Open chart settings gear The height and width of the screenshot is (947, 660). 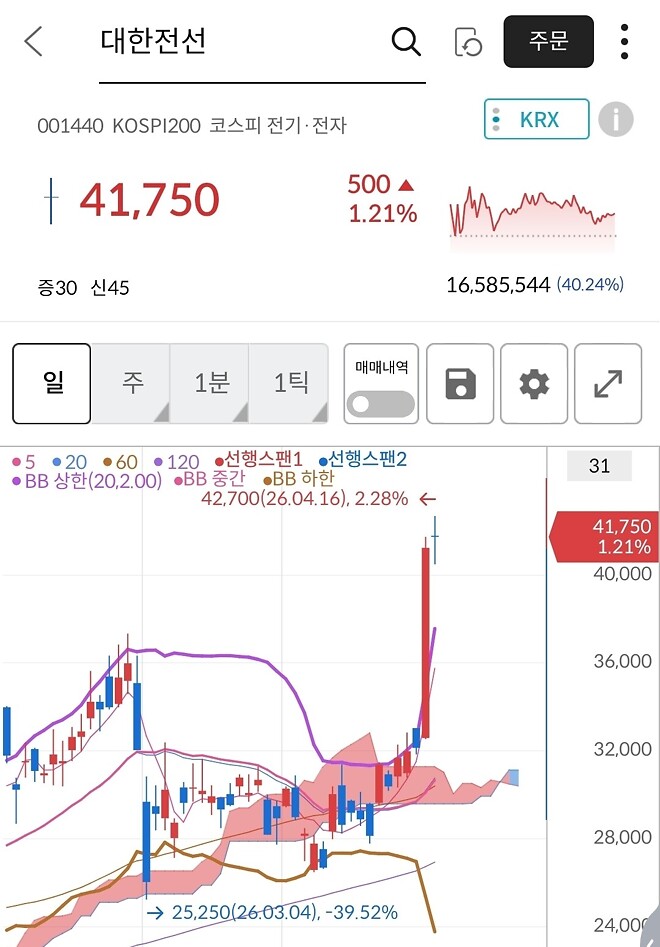click(x=534, y=383)
